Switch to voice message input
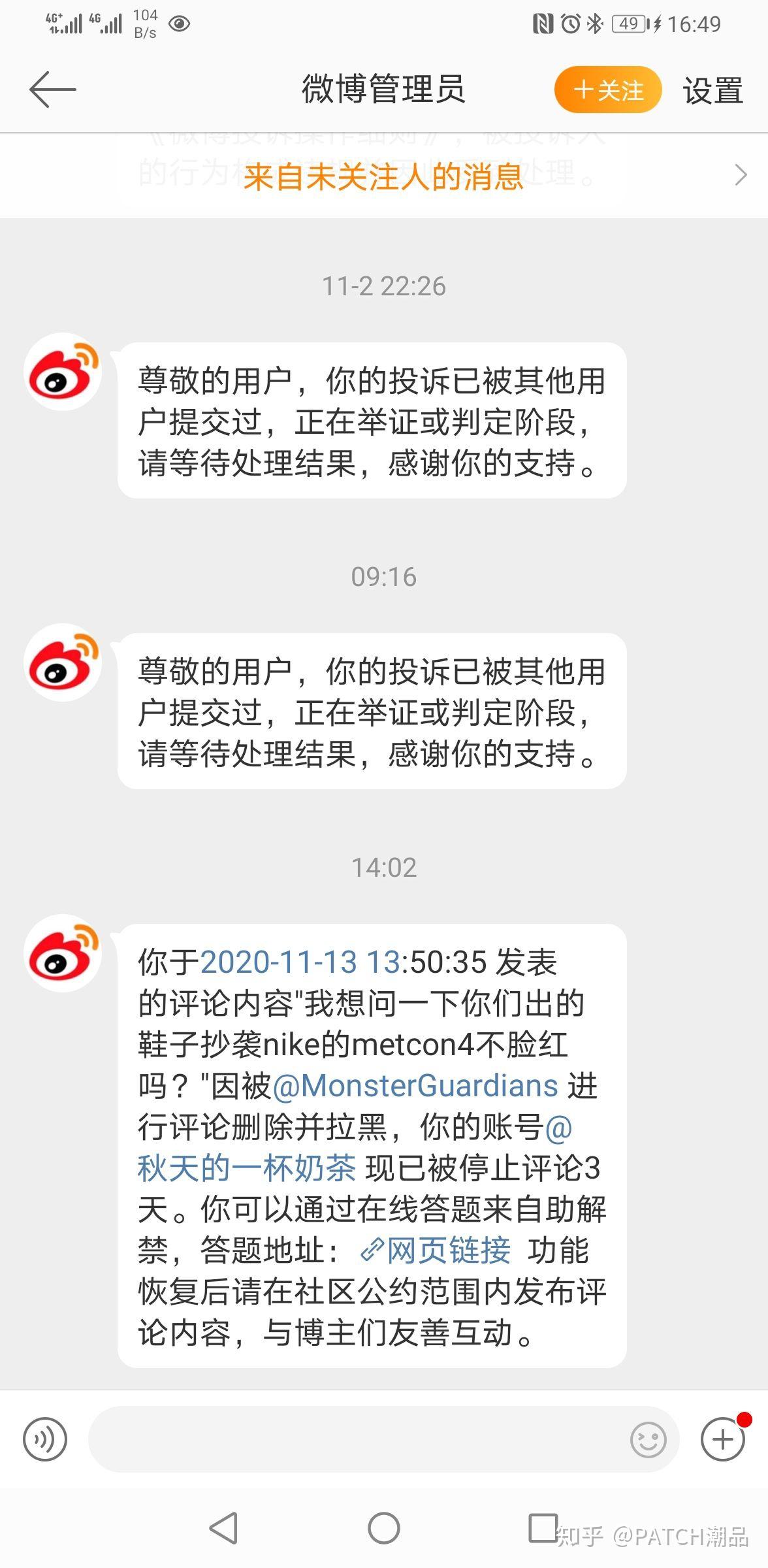The height and width of the screenshot is (1568, 768). (x=45, y=1439)
